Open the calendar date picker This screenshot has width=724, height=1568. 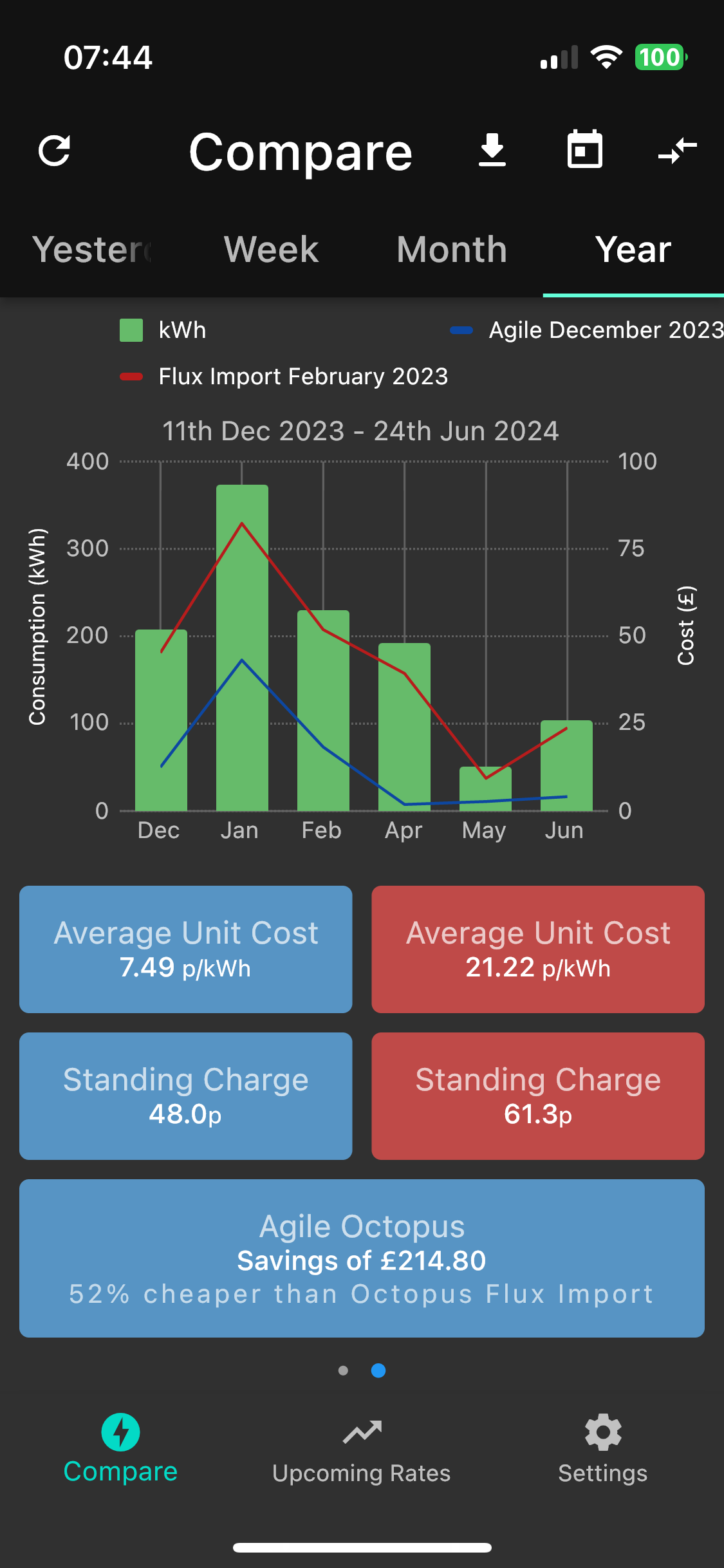pyautogui.click(x=584, y=149)
